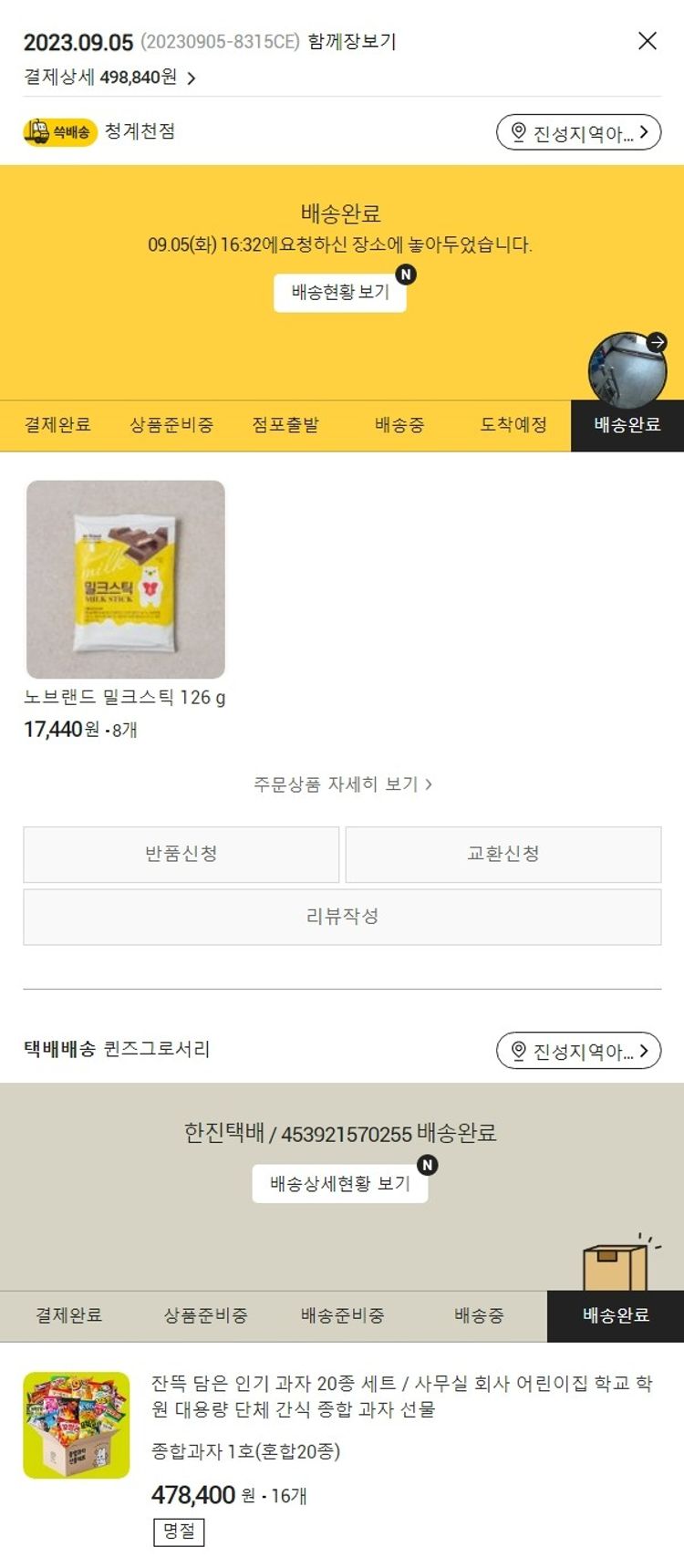Expand 주문상품 자세히 보기
The height and width of the screenshot is (1568, 684).
click(x=342, y=784)
